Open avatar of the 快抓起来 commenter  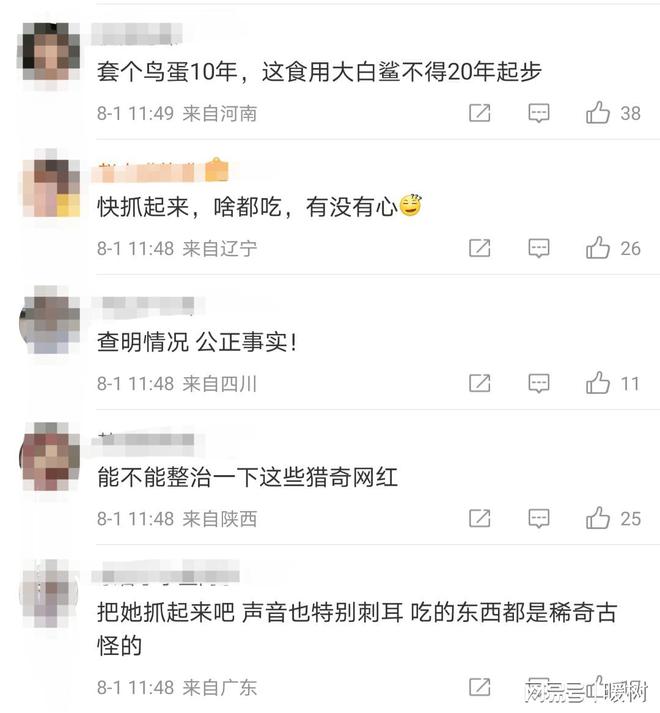pos(50,187)
